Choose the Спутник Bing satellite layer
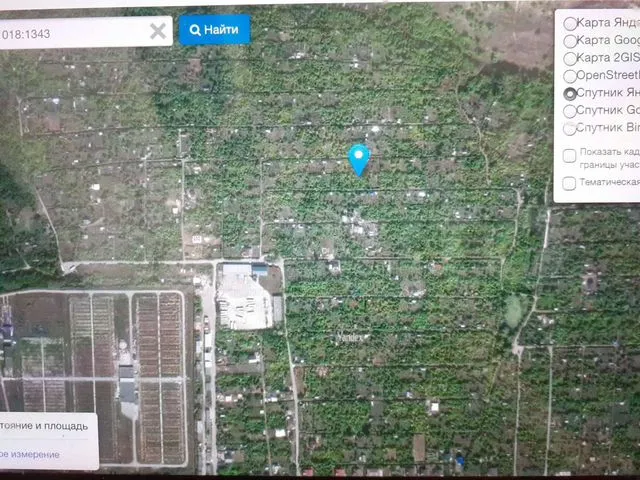This screenshot has height=480, width=640. [570, 128]
